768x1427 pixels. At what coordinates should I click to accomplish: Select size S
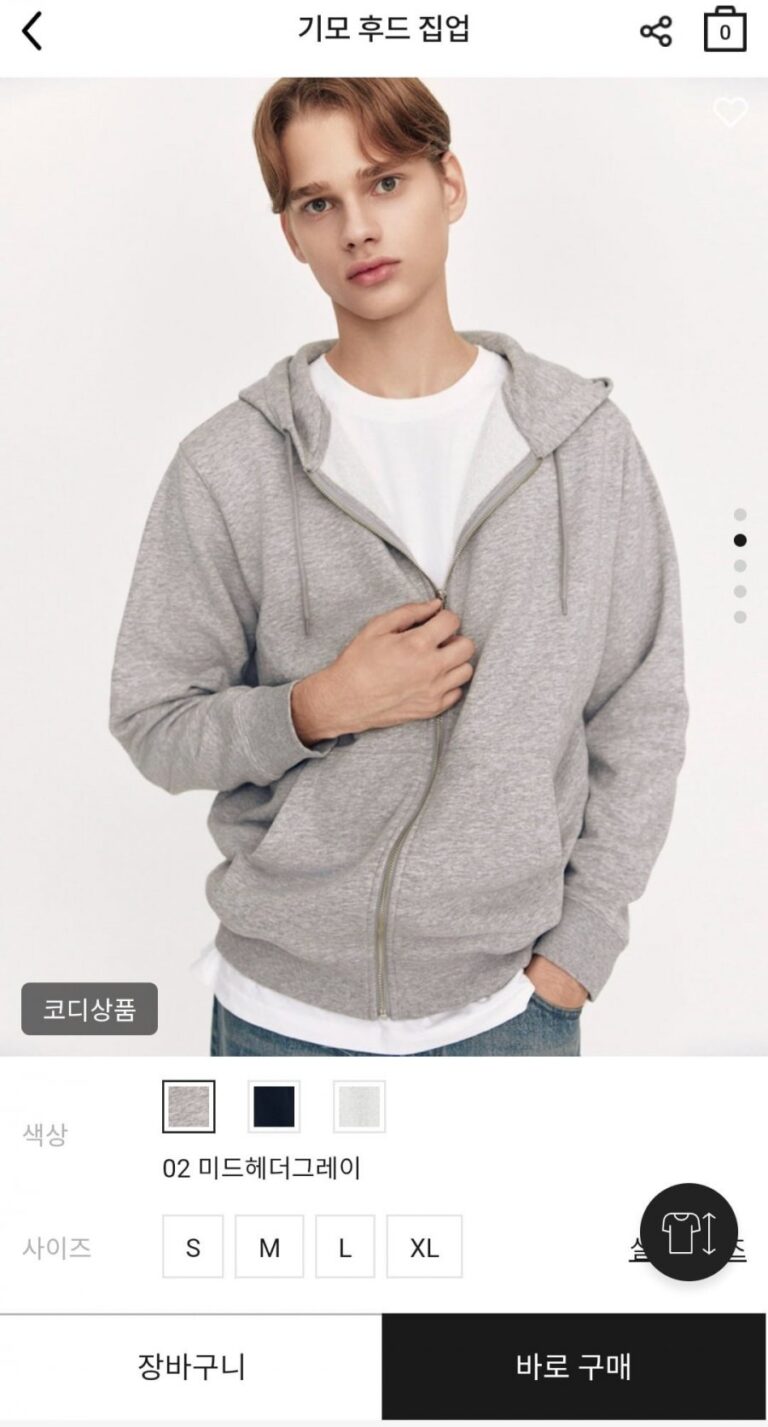pos(193,1247)
